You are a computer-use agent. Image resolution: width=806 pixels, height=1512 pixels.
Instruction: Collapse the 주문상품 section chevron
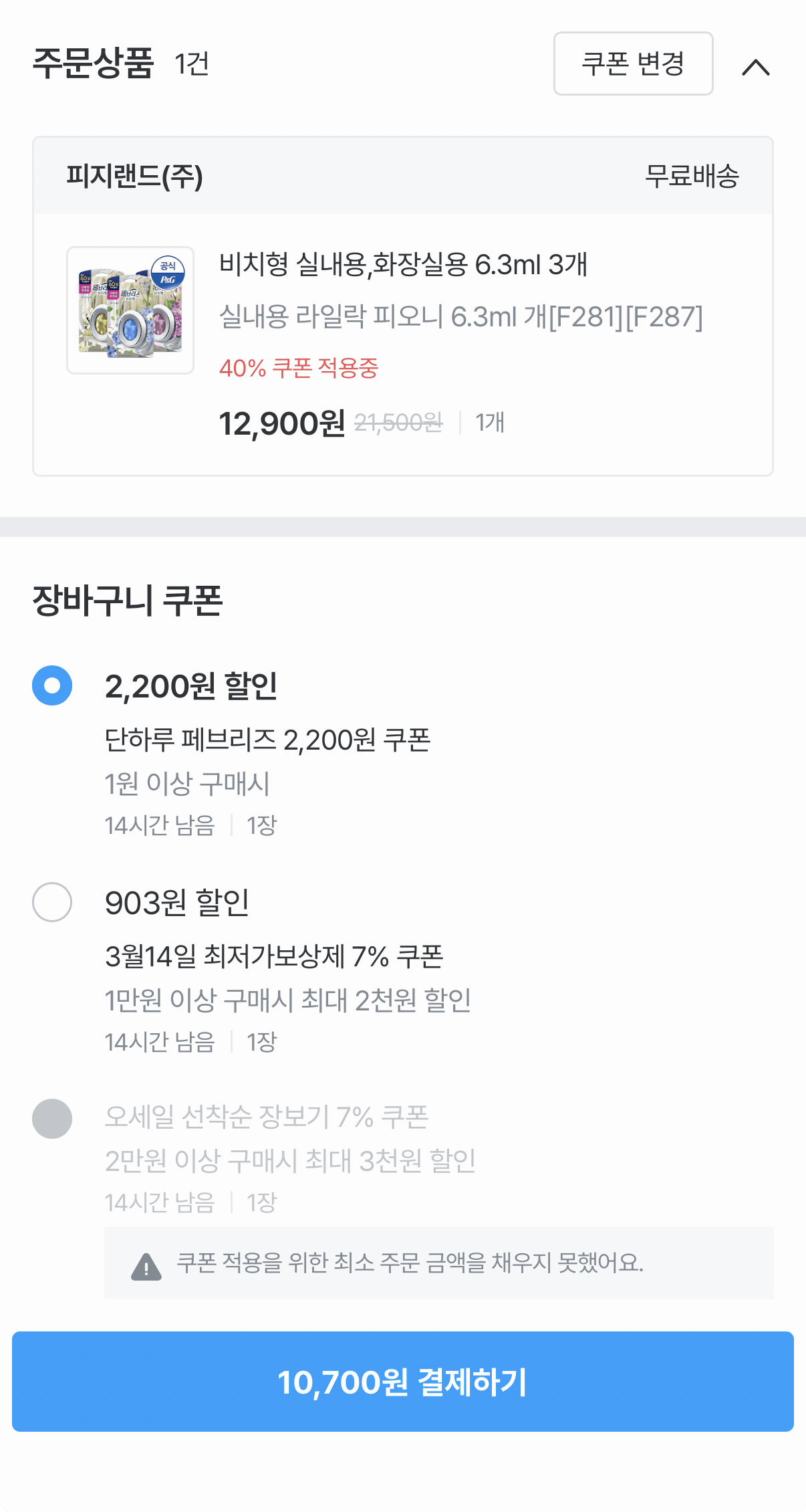tap(756, 66)
